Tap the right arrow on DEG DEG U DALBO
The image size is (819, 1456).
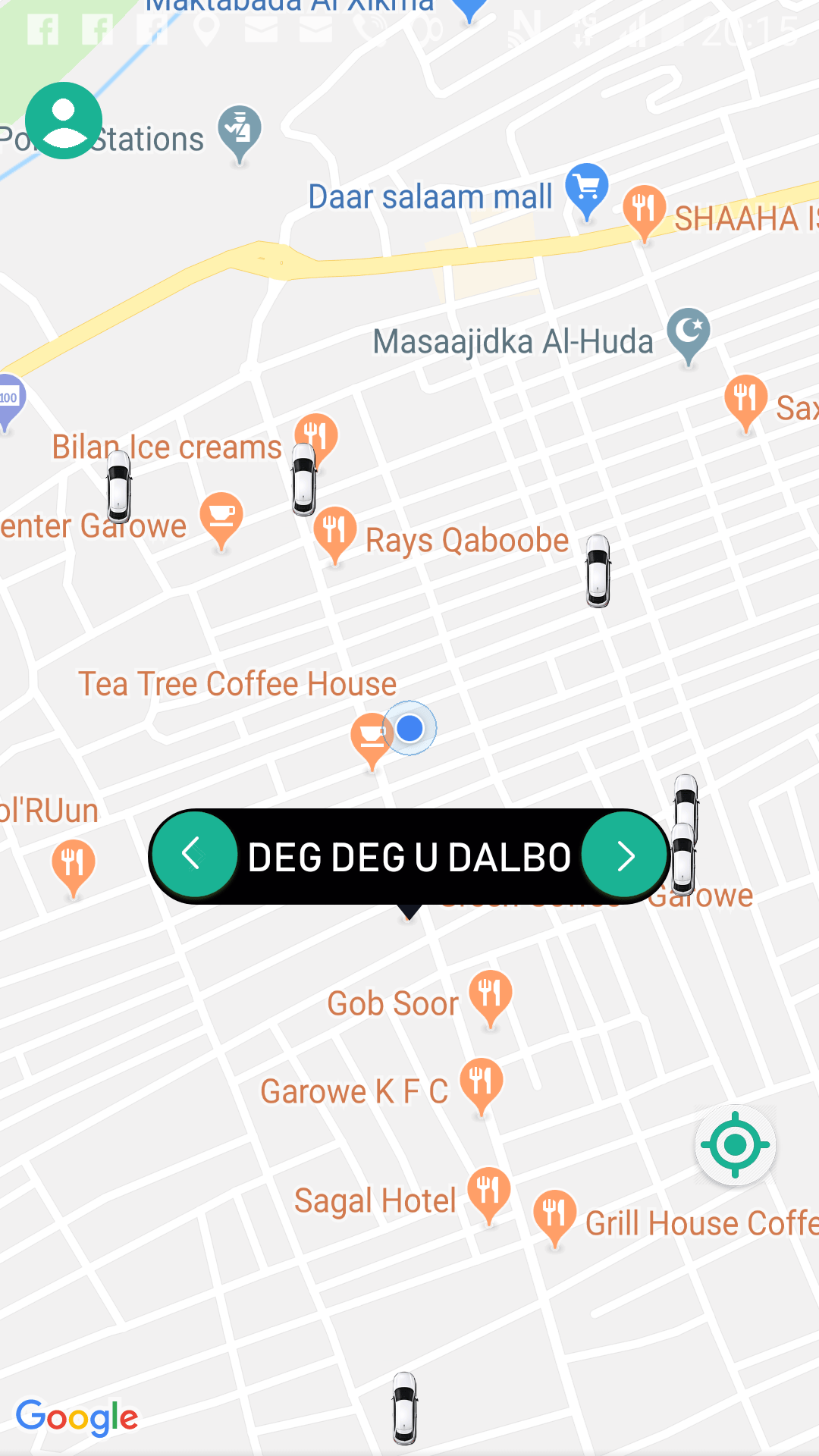point(625,856)
